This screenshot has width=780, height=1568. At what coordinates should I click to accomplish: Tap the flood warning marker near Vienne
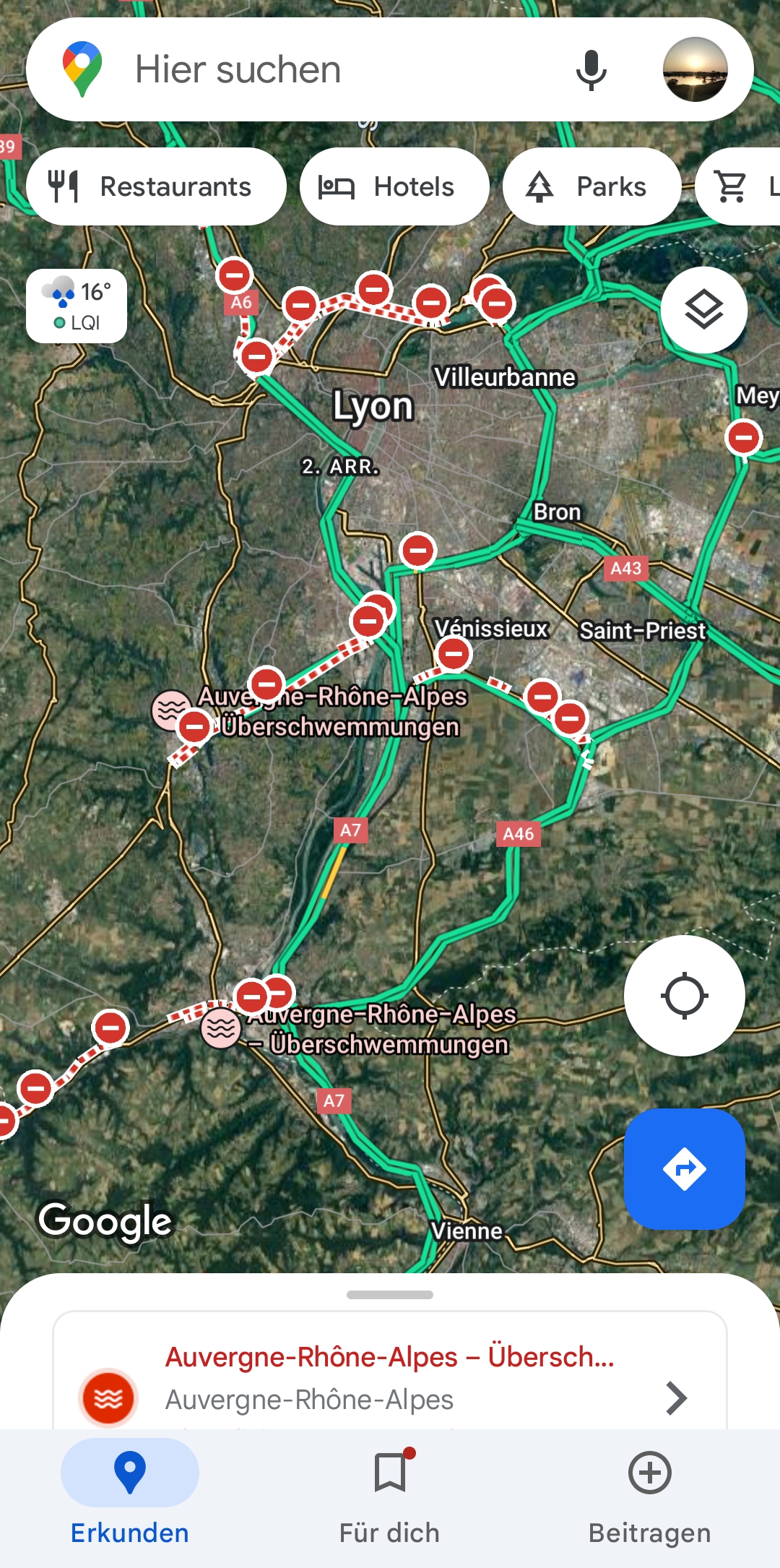tap(221, 1028)
